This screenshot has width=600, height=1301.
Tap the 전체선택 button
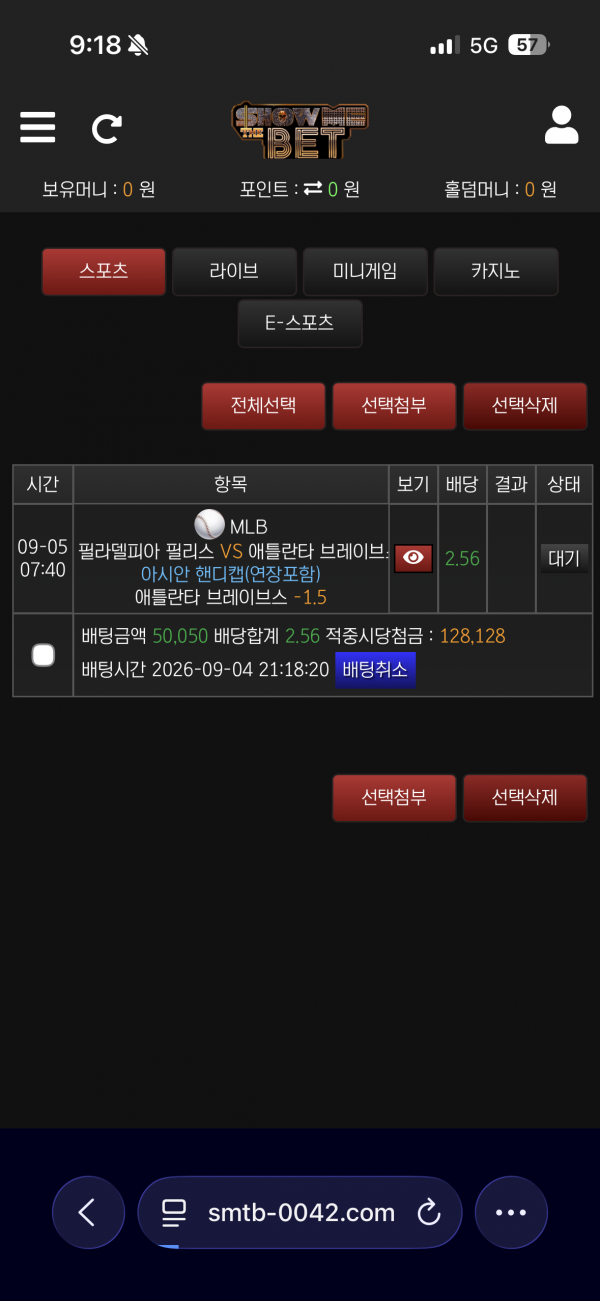coord(264,406)
